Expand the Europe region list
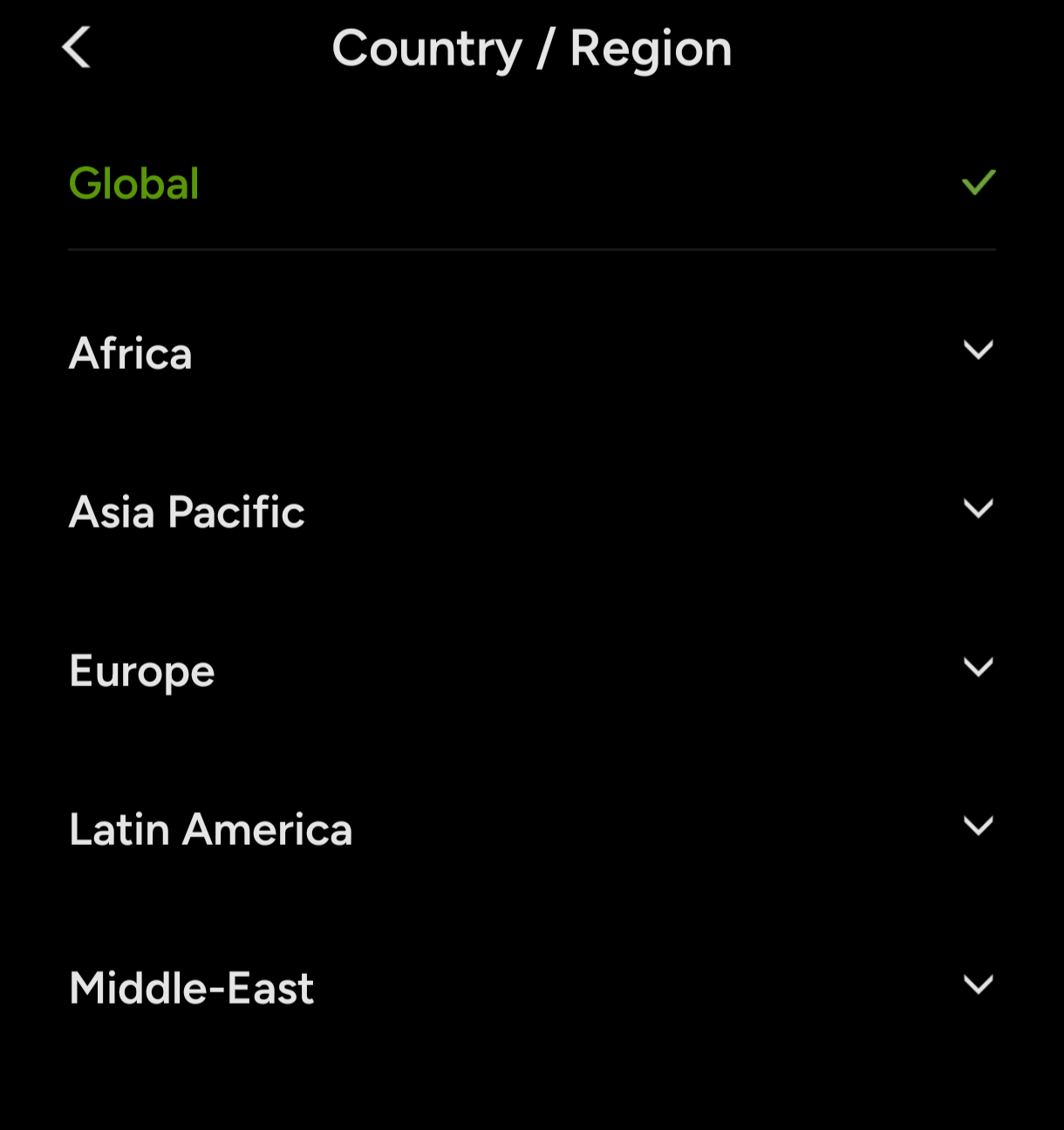The height and width of the screenshot is (1130, 1064). [x=978, y=668]
